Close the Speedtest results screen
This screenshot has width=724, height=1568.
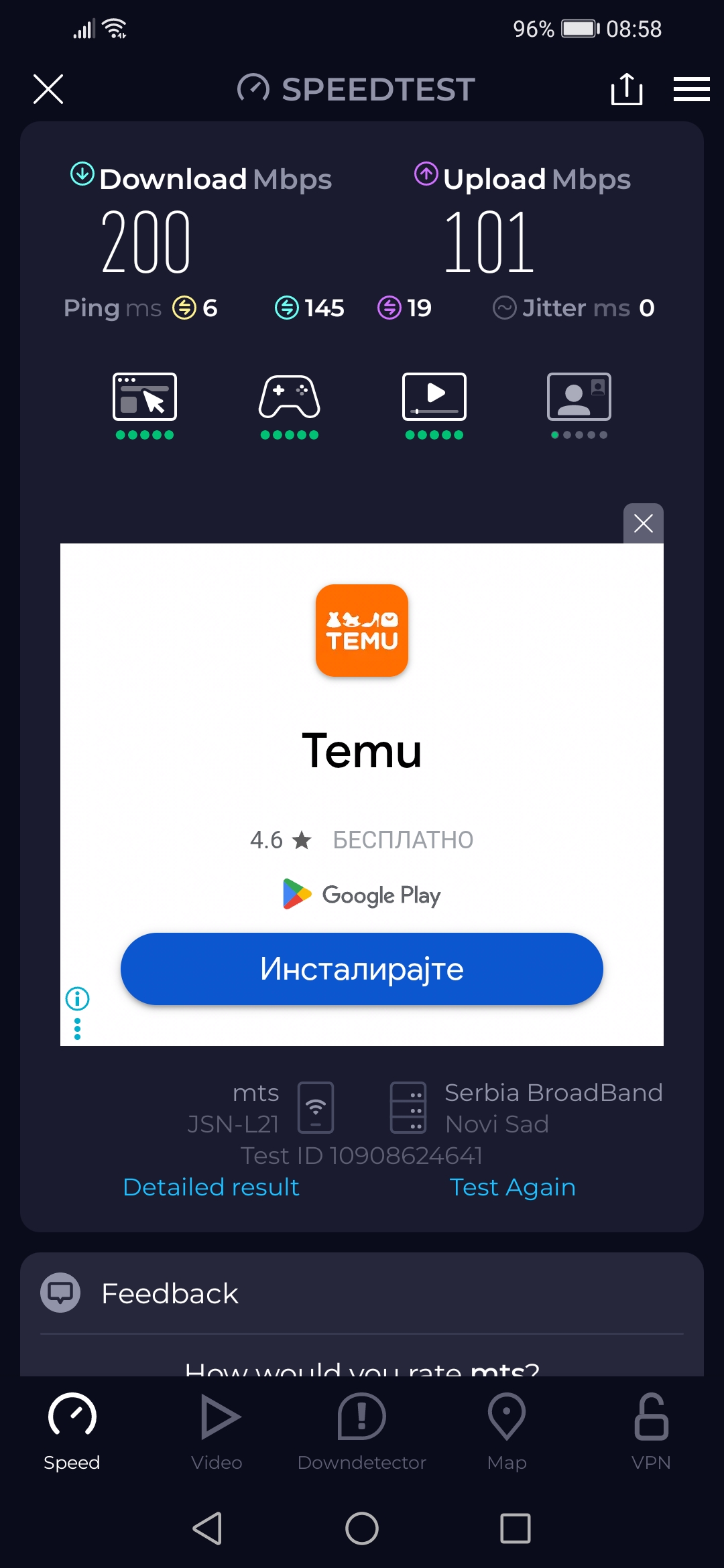48,89
